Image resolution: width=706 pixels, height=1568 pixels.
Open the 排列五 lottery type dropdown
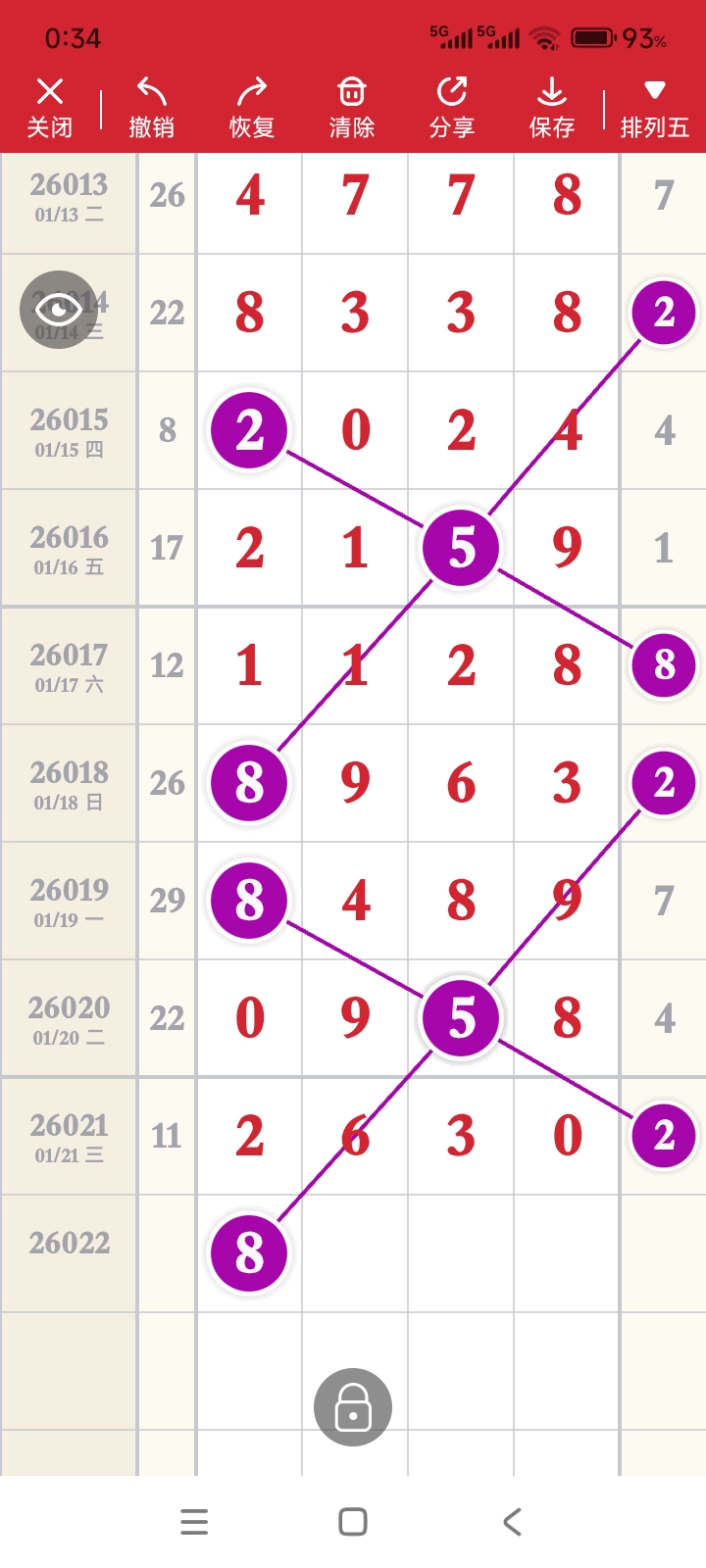(x=654, y=108)
